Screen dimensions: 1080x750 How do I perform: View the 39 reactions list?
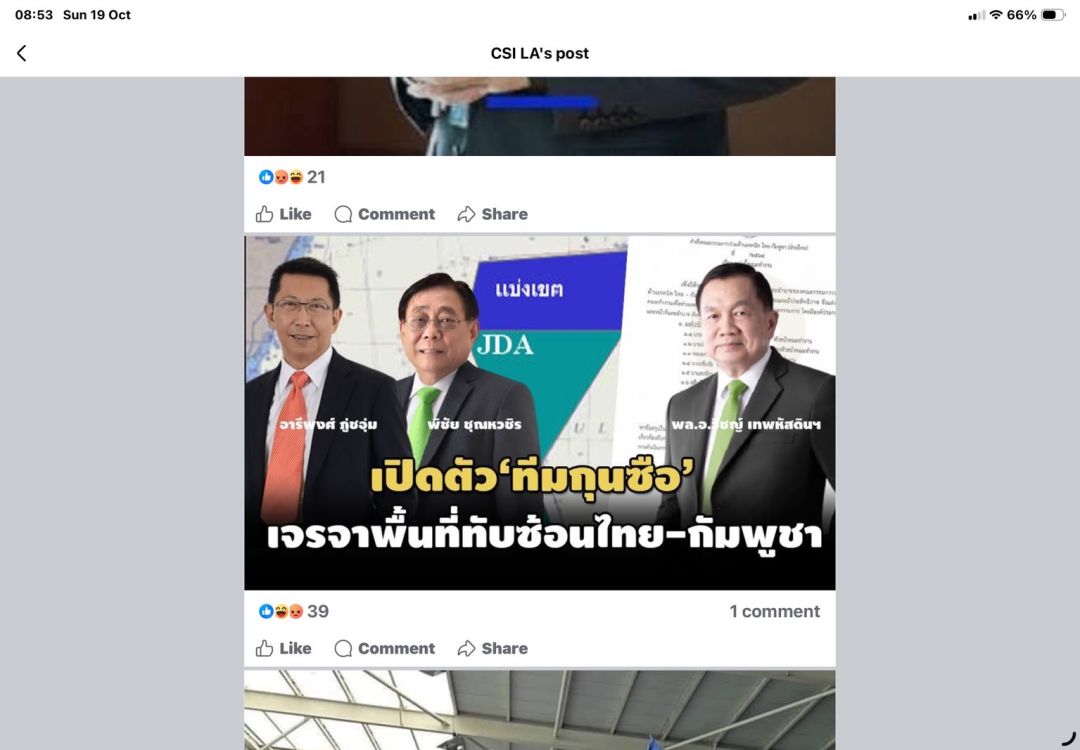coord(293,611)
